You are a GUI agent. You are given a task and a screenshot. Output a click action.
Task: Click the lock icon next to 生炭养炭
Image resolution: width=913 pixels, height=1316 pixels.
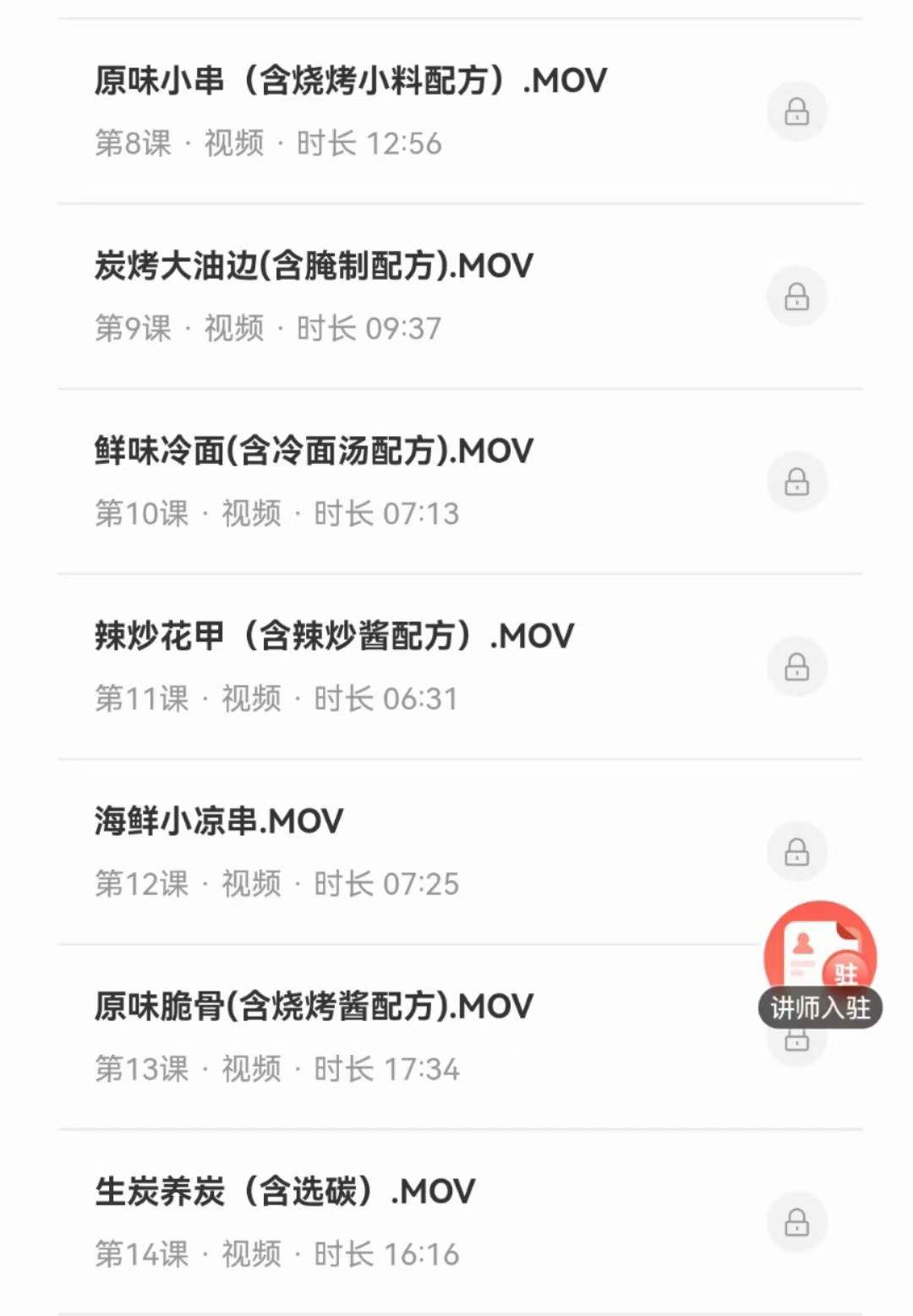[x=798, y=1224]
